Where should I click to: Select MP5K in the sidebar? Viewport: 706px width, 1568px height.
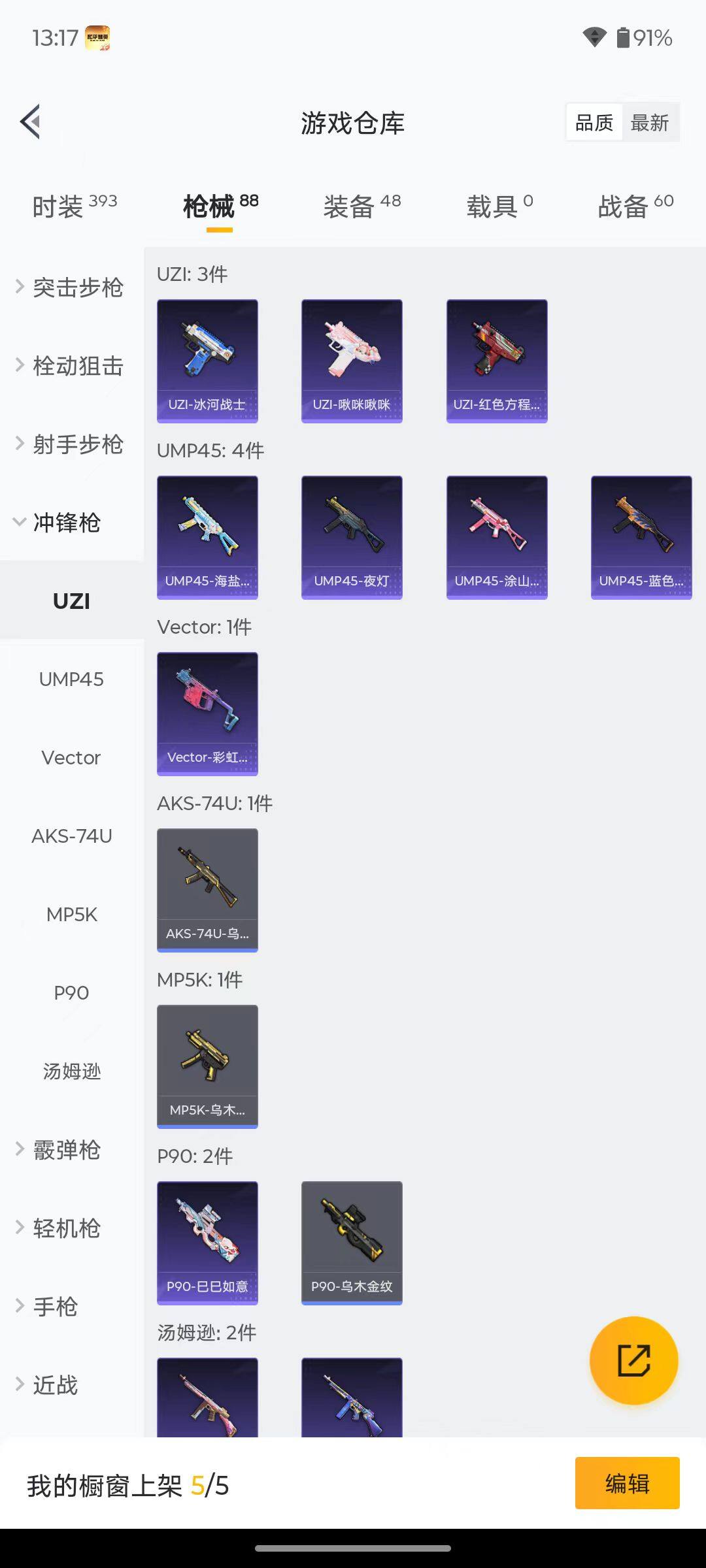(x=71, y=915)
